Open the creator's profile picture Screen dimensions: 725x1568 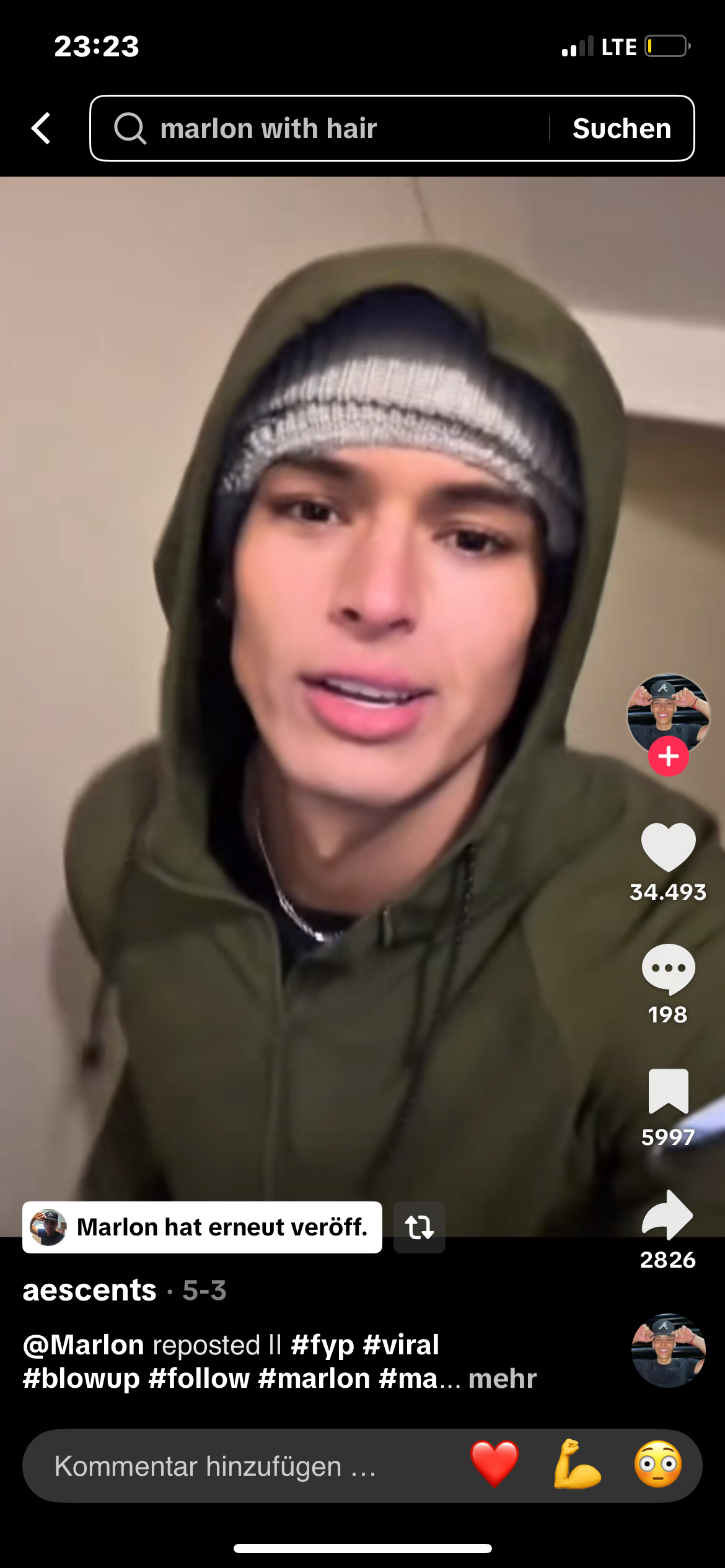(x=668, y=712)
